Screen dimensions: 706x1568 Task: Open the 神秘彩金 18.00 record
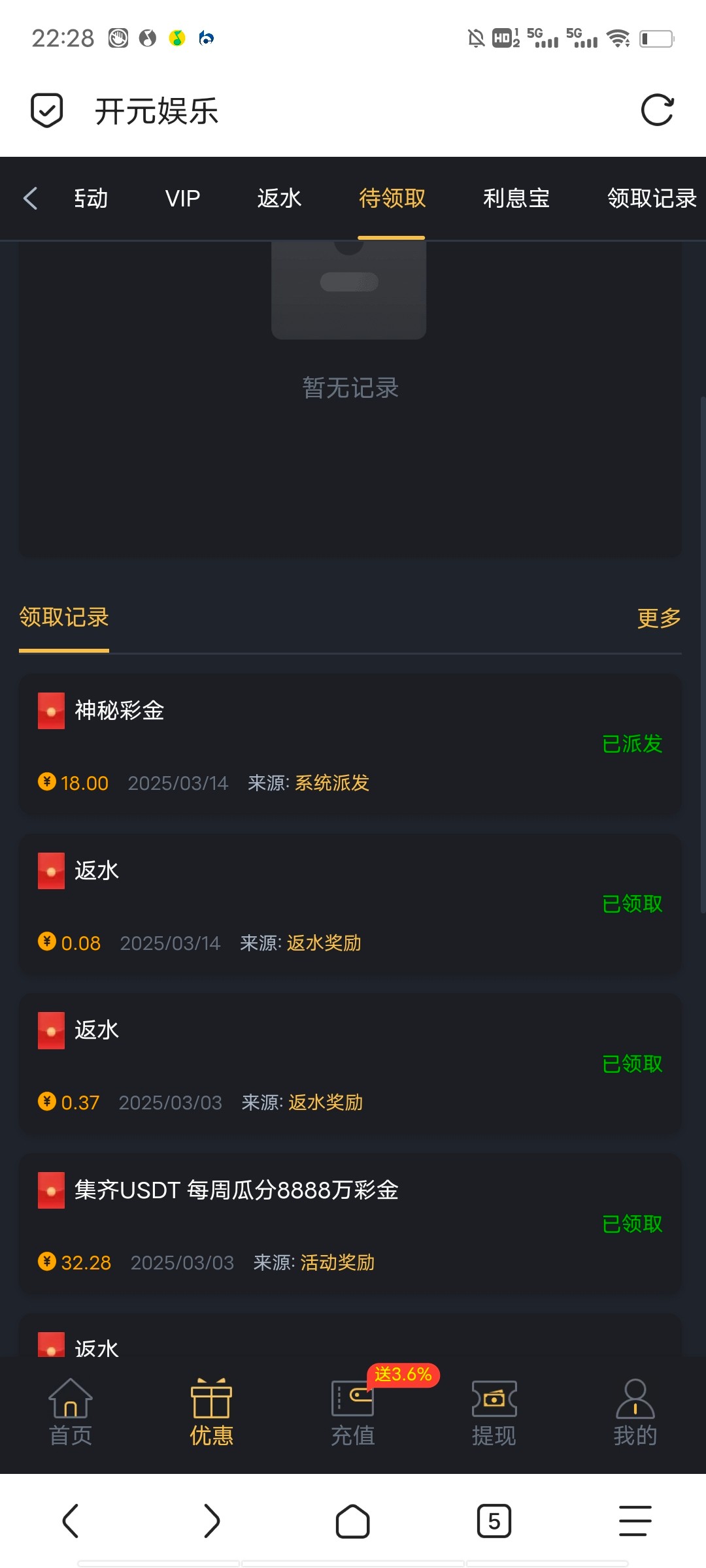pyautogui.click(x=350, y=744)
